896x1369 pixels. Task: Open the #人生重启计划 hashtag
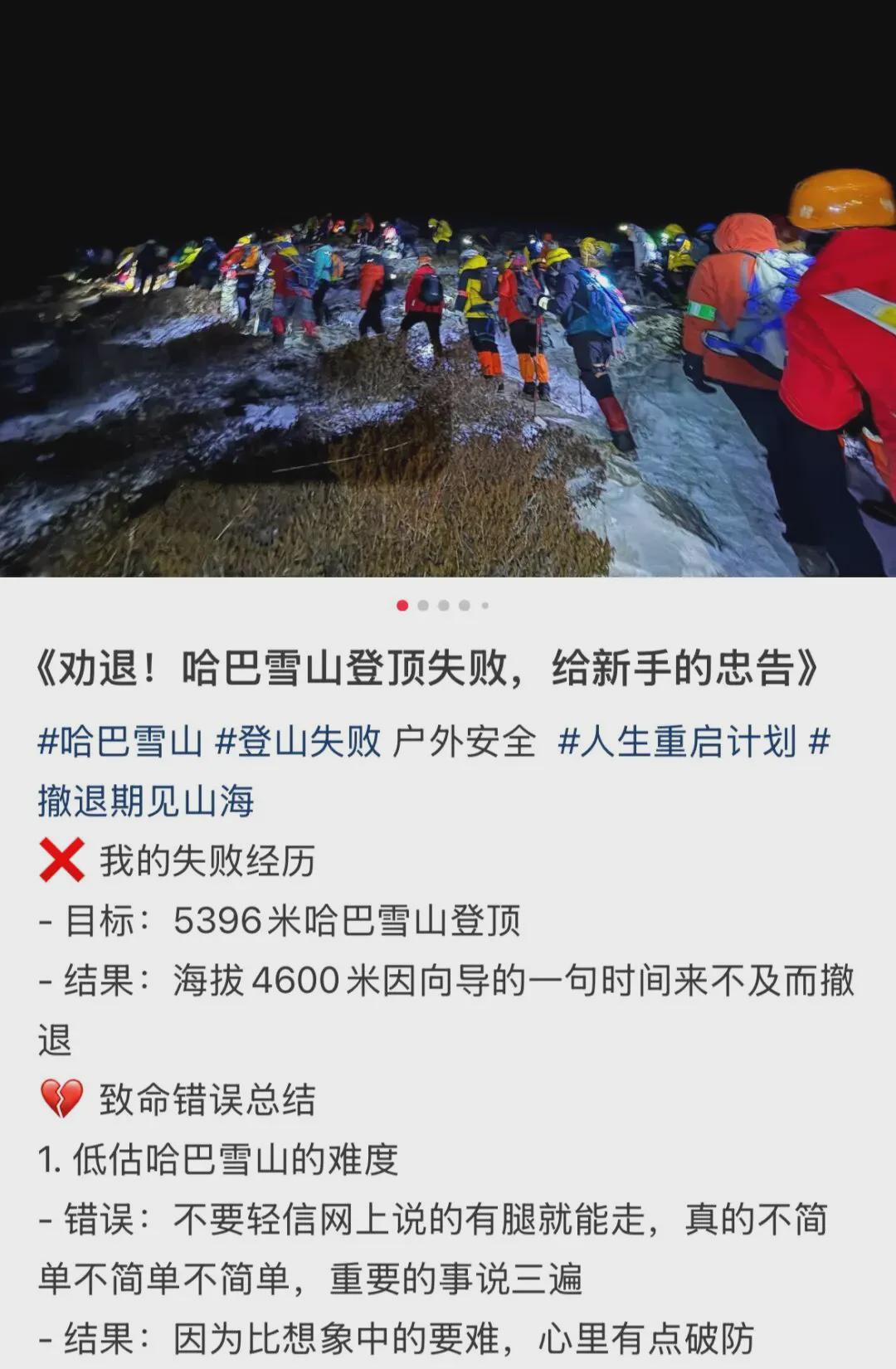677,741
